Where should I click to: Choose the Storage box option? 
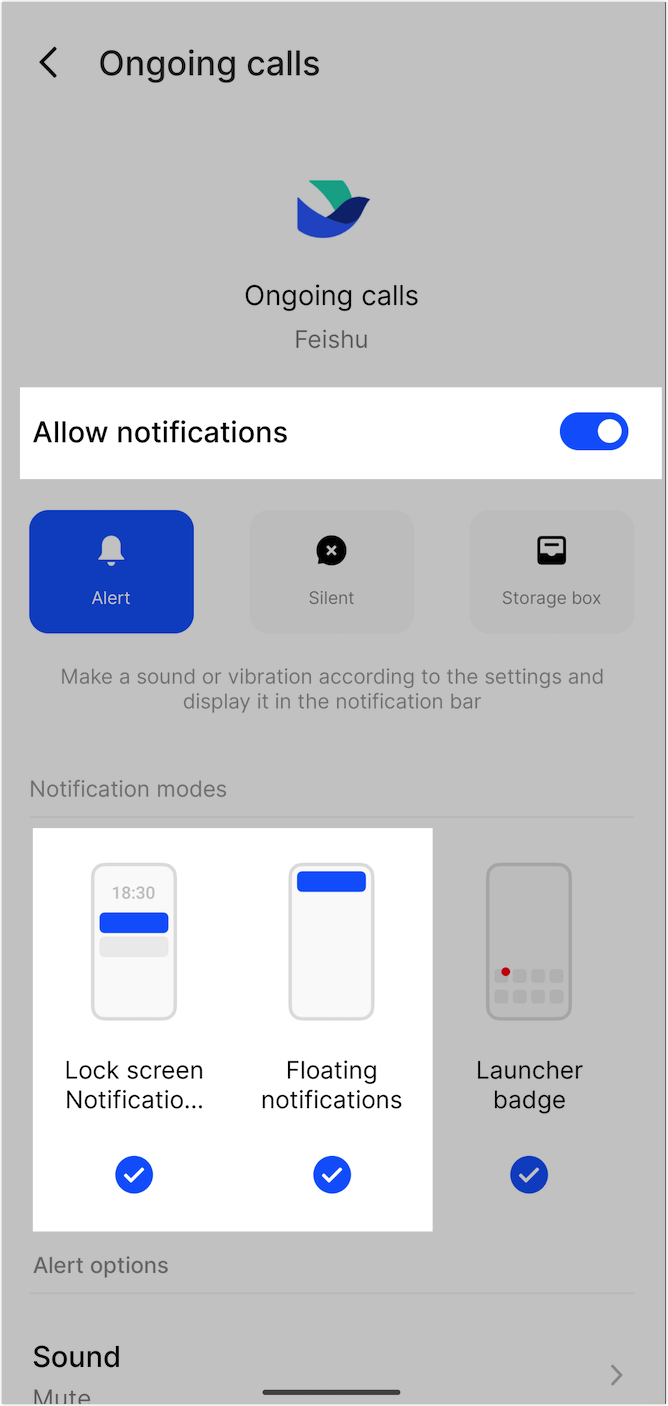[x=551, y=572]
